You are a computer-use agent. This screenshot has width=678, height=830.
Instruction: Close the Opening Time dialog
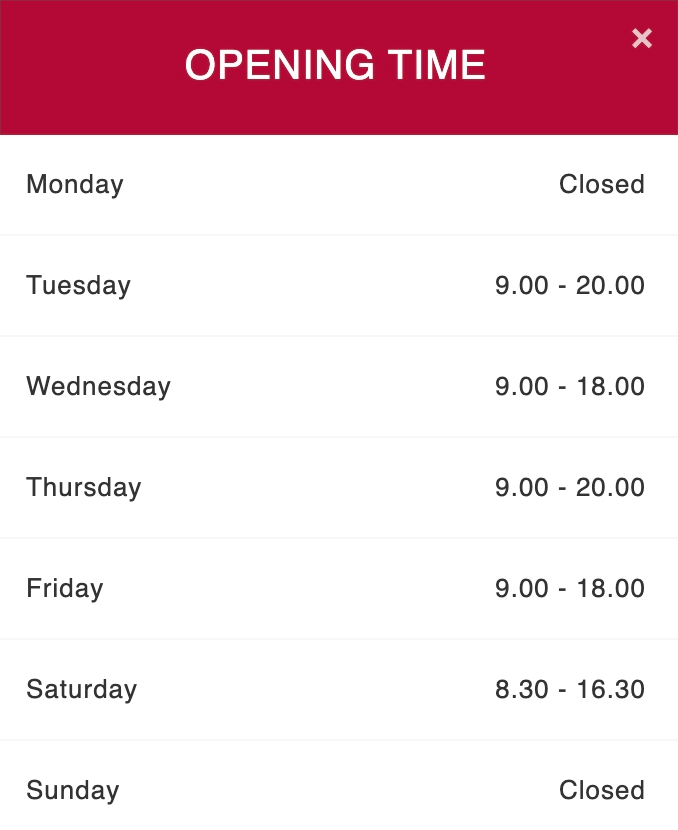click(642, 39)
